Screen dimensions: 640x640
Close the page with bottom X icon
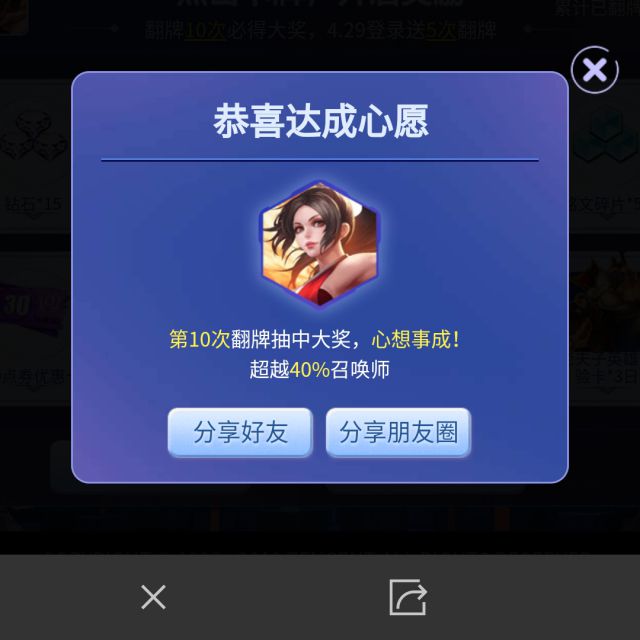pos(153,597)
